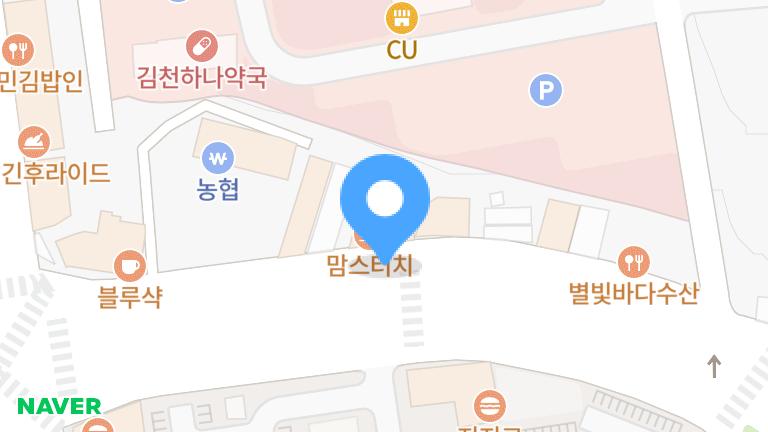Open the 블루샥 cafe marker

[129, 266]
